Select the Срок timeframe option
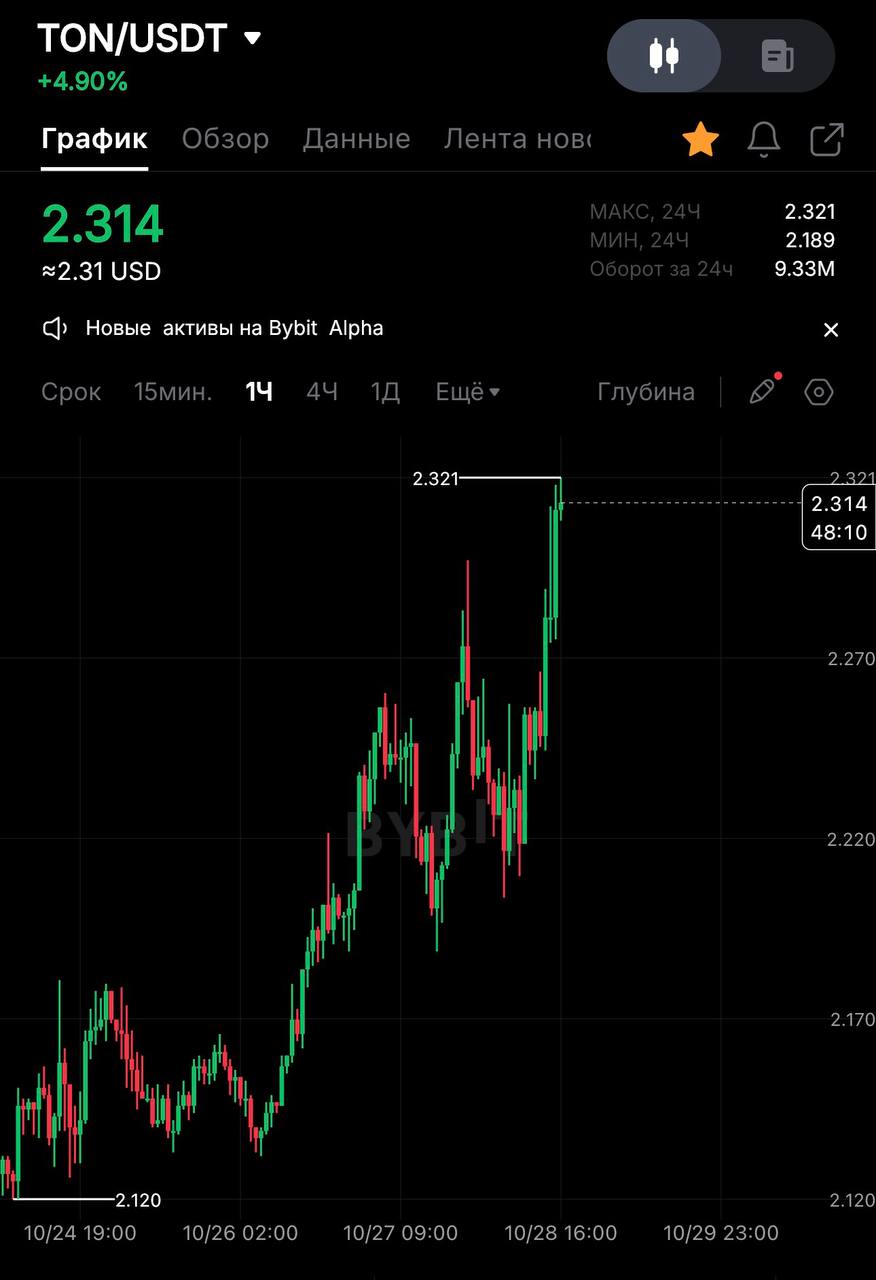The width and height of the screenshot is (876, 1280). tap(71, 392)
